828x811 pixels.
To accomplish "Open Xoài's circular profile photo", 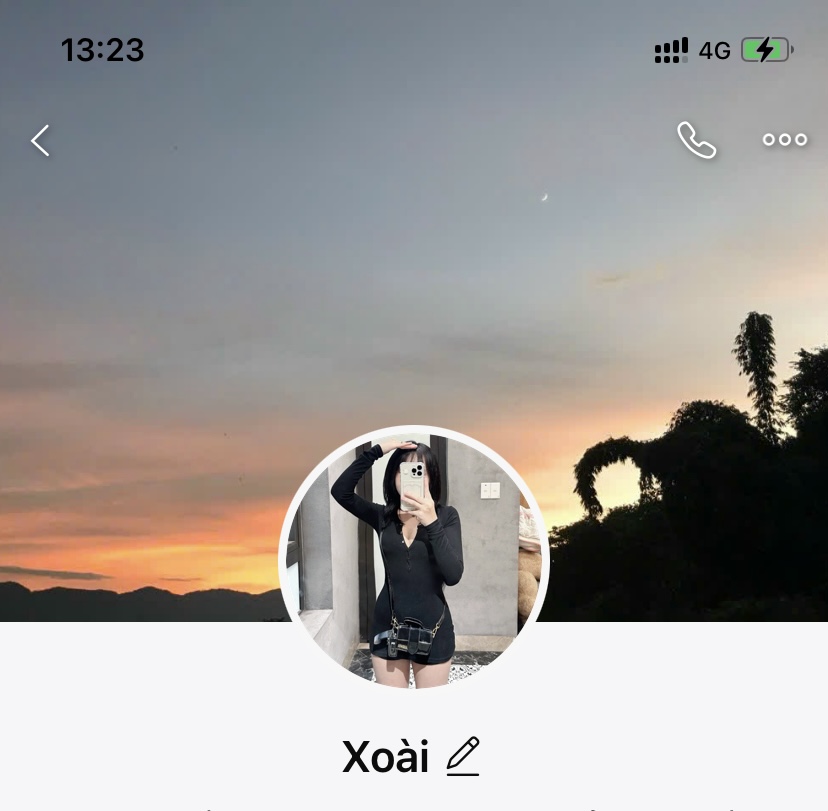I will tap(414, 558).
